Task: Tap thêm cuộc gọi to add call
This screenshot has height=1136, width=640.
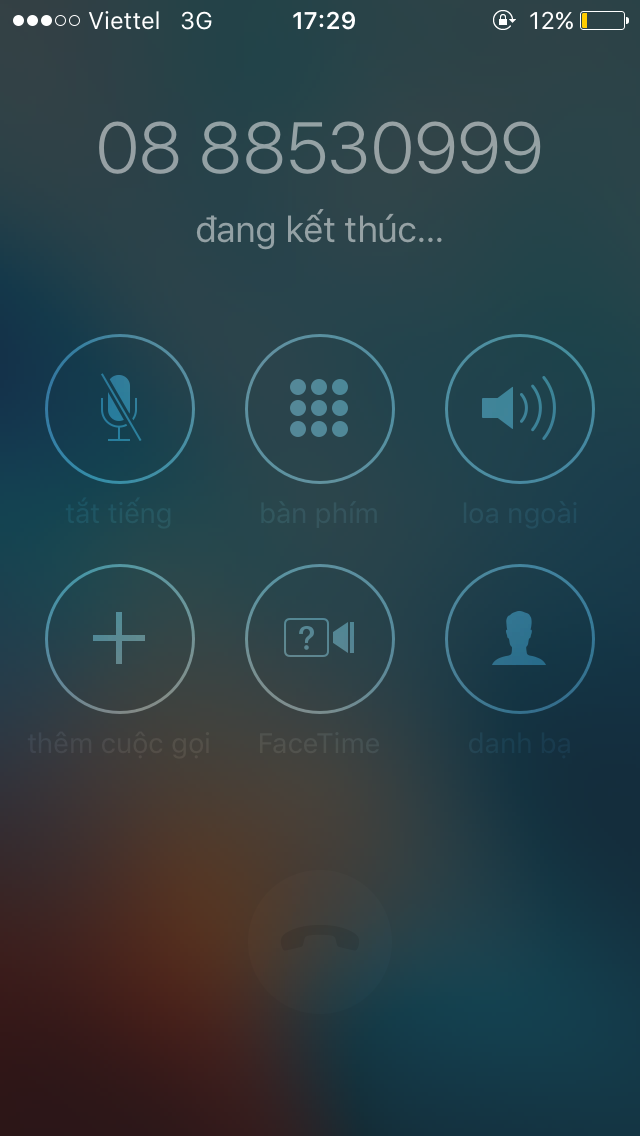Action: coord(120,638)
